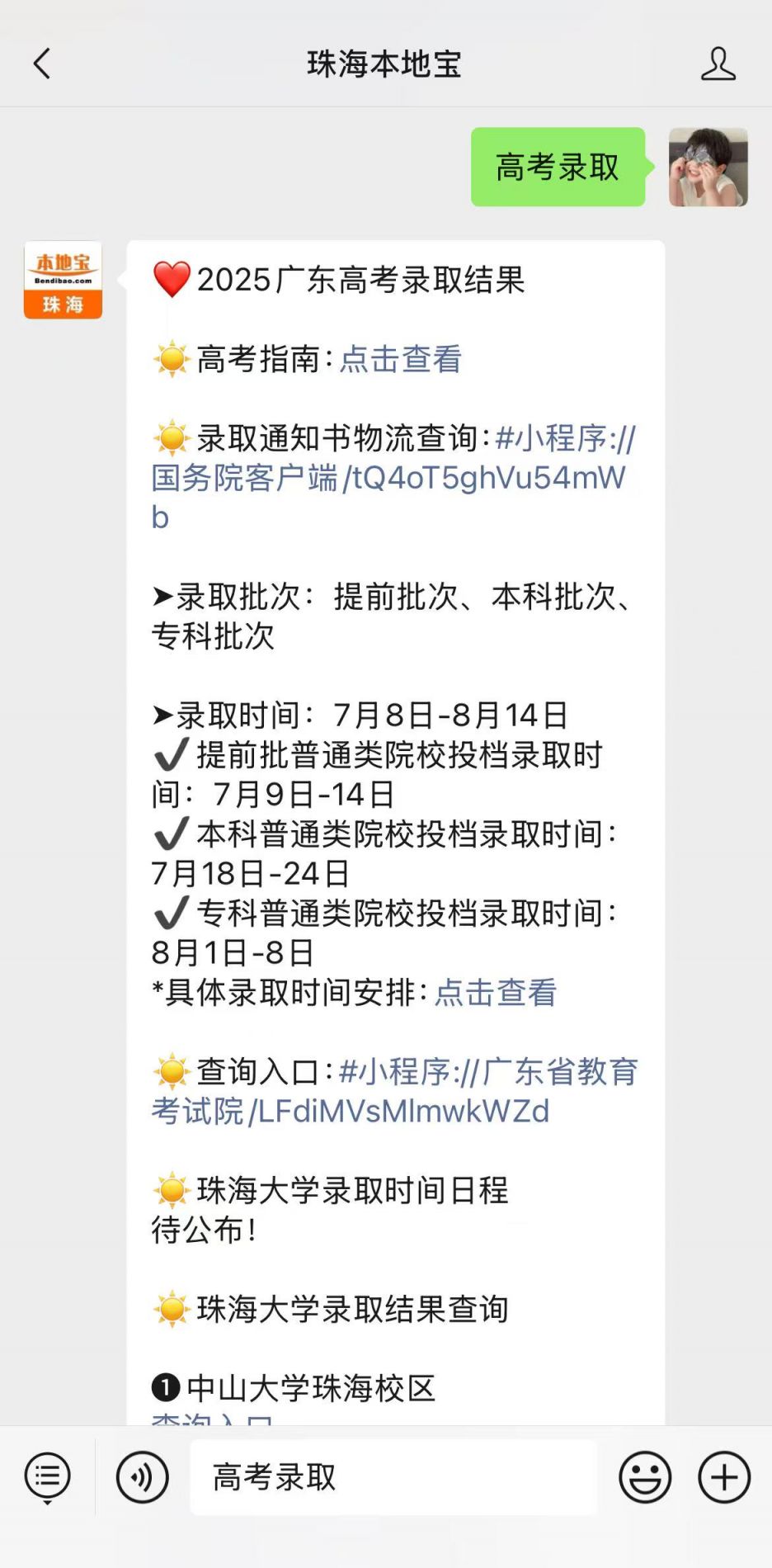The height and width of the screenshot is (1568, 772).
Task: Open the emoji picker
Action: 645,1477
